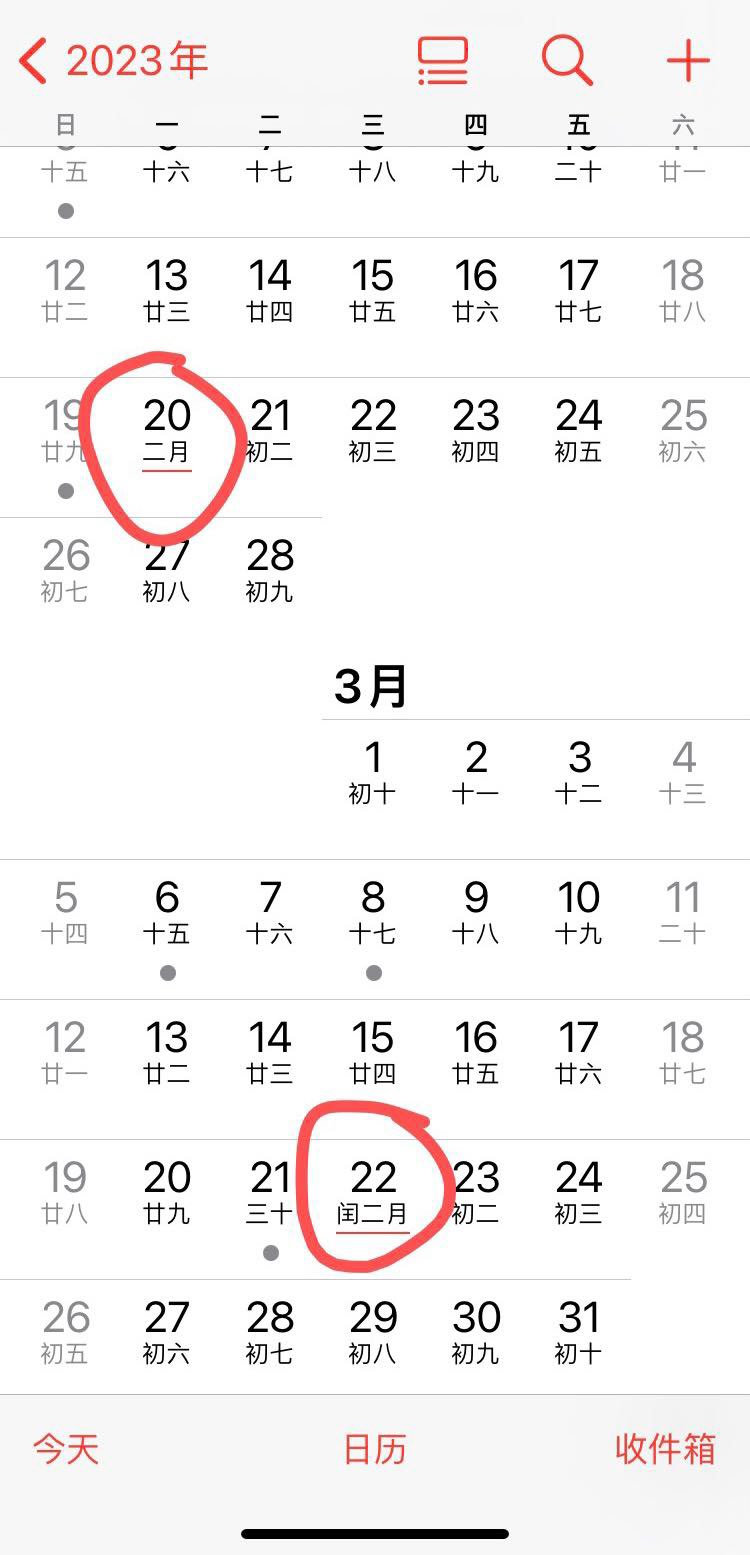This screenshot has width=750, height=1555.
Task: Select February 20 marked 二月
Action: coord(167,432)
